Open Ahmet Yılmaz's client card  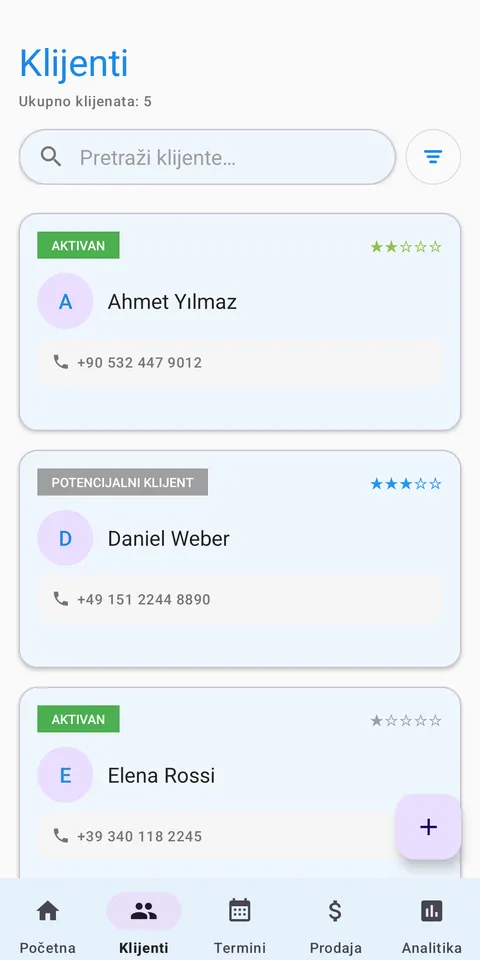pyautogui.click(x=240, y=322)
